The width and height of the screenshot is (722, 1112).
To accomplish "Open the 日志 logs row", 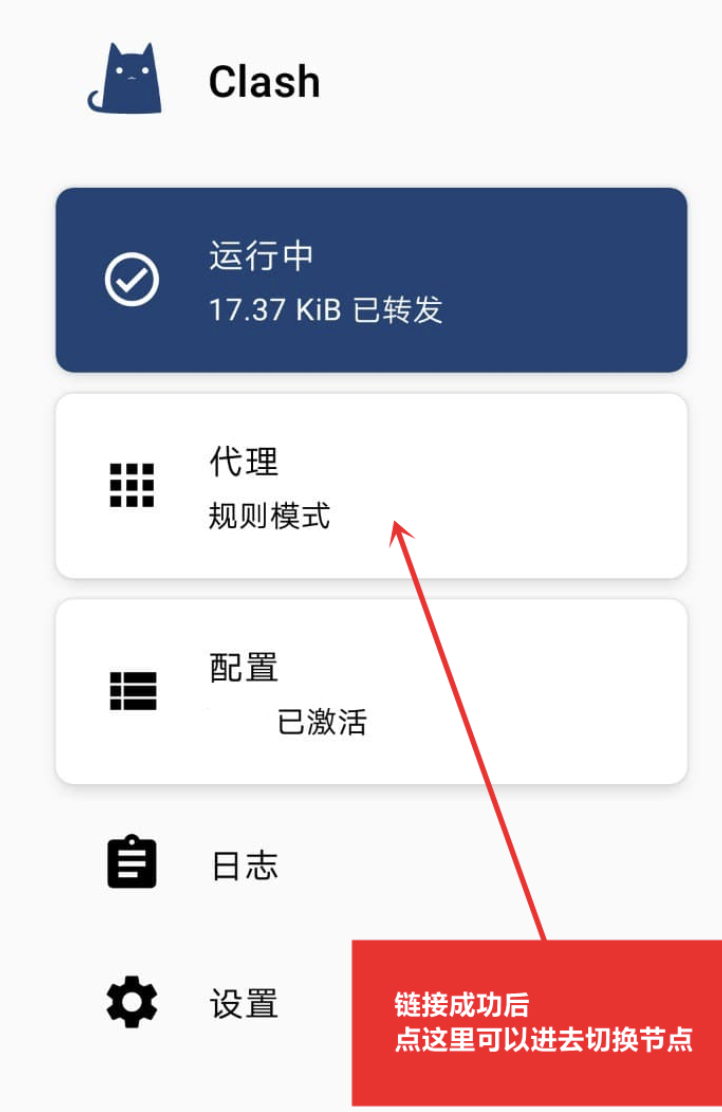I will [244, 865].
